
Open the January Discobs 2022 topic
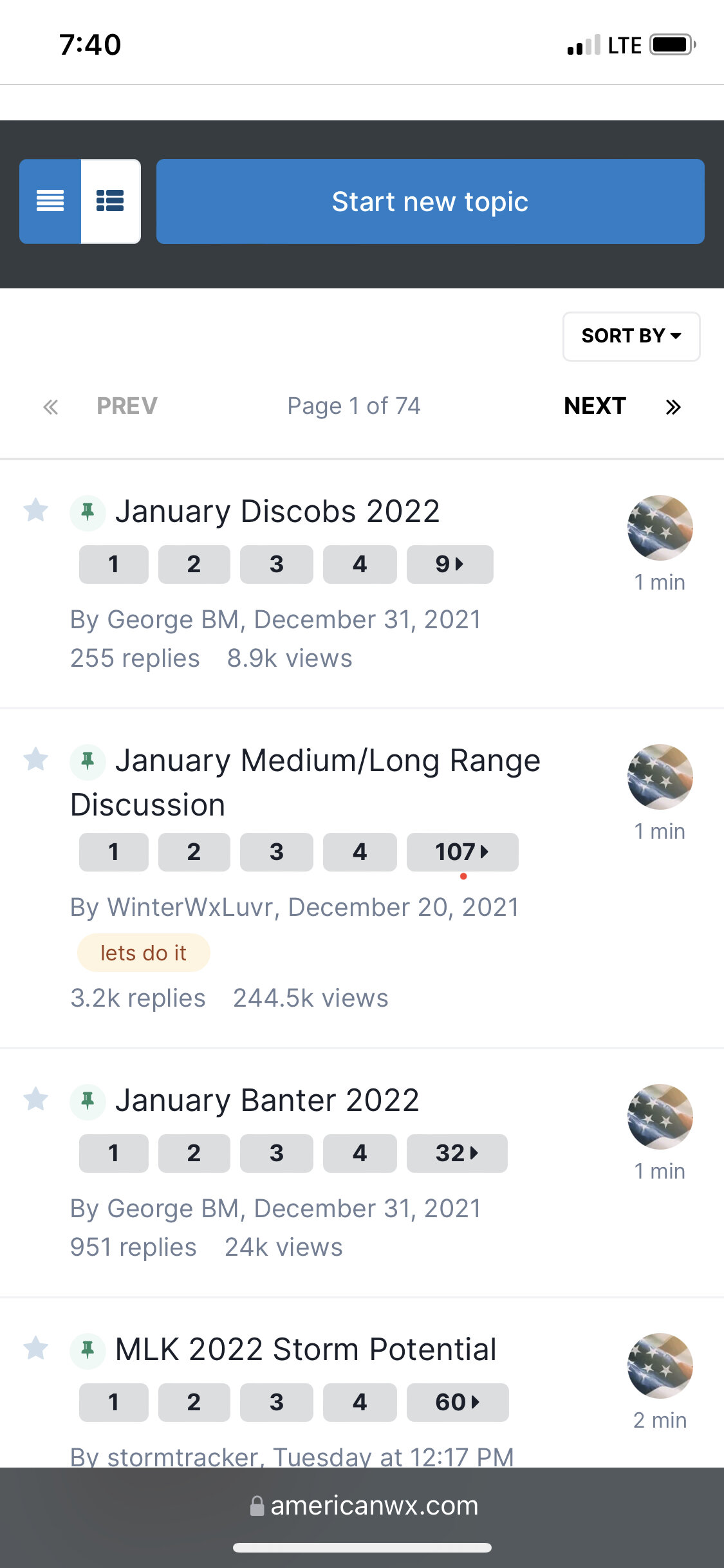[277, 512]
